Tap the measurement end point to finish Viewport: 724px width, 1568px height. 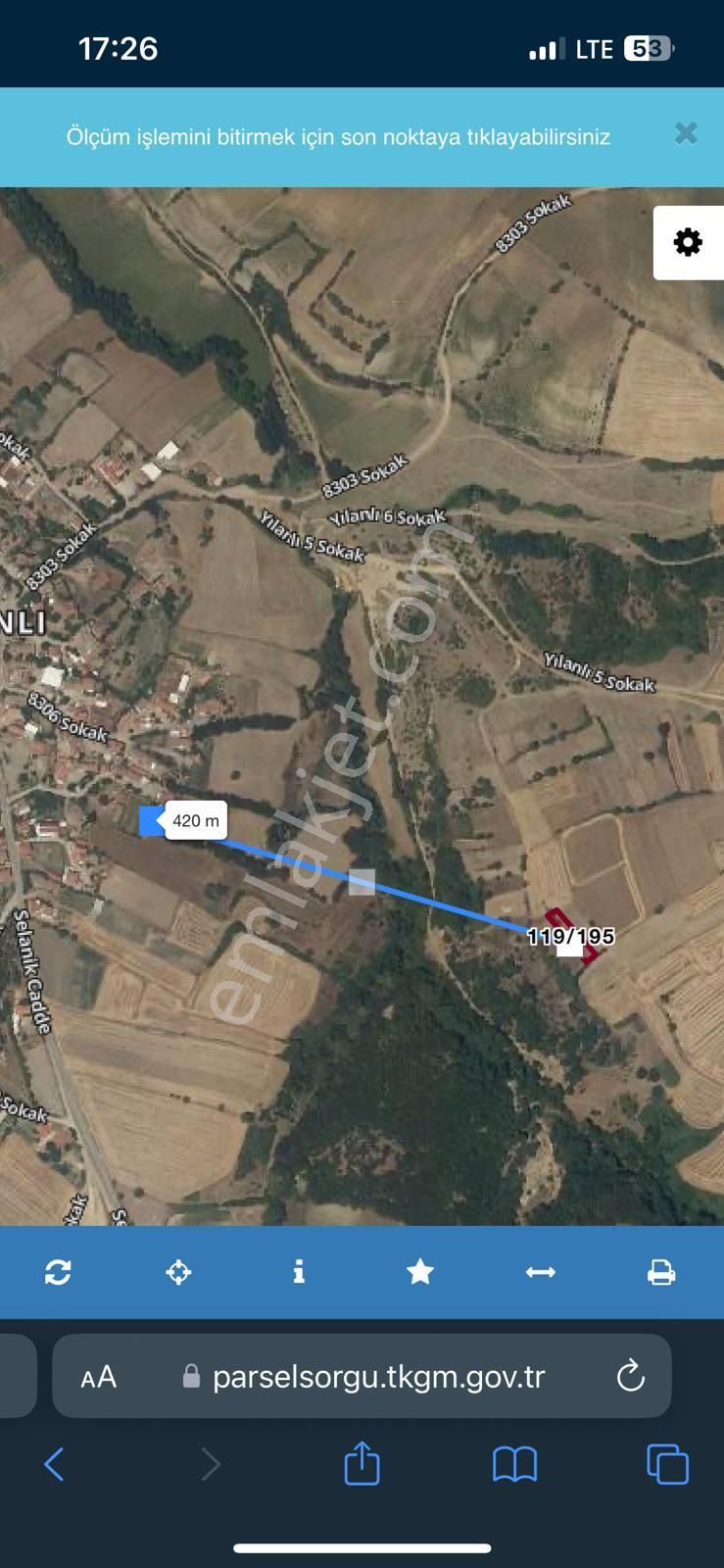pyautogui.click(x=152, y=821)
